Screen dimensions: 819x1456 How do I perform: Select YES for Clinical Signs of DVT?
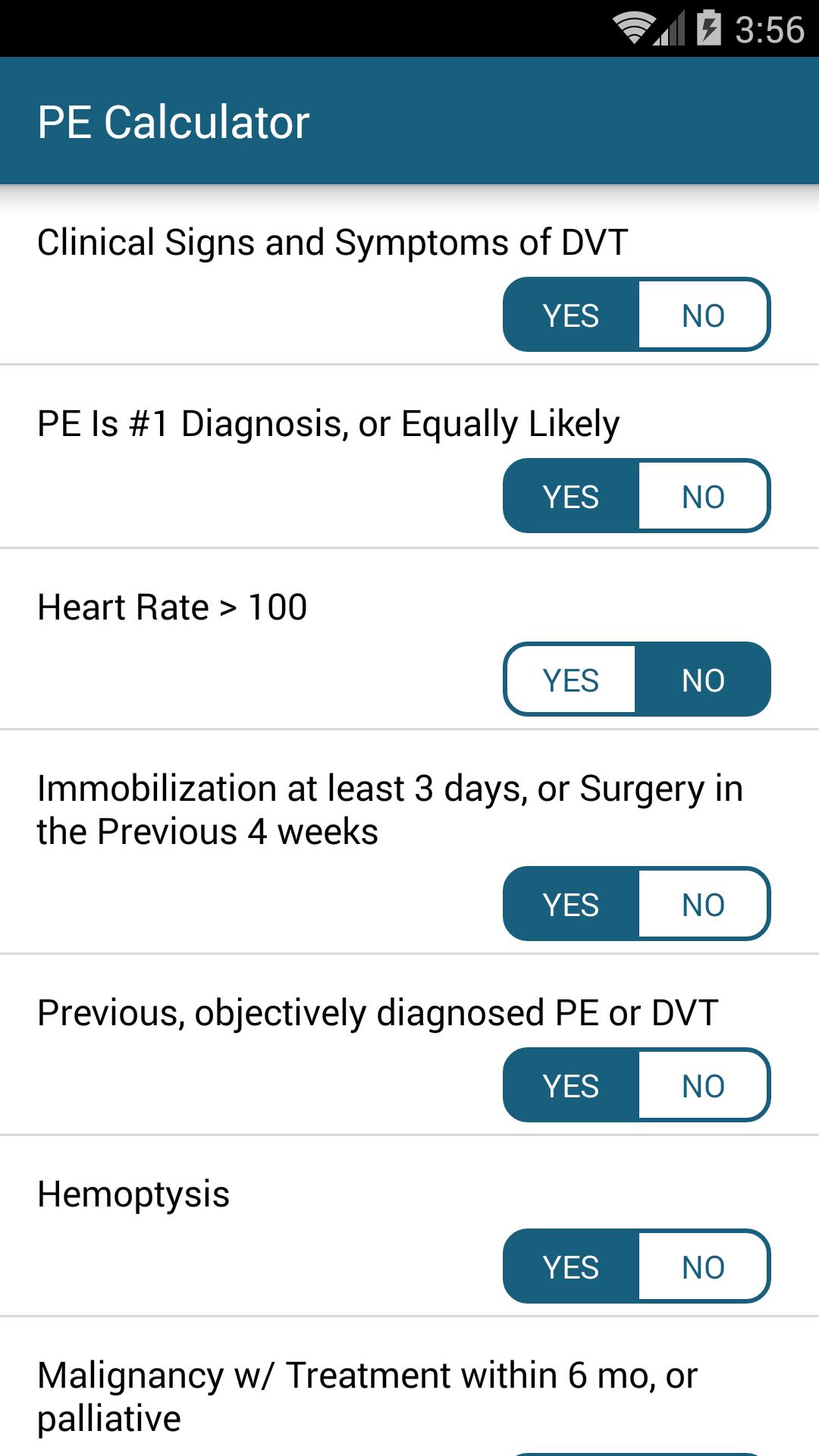point(571,315)
